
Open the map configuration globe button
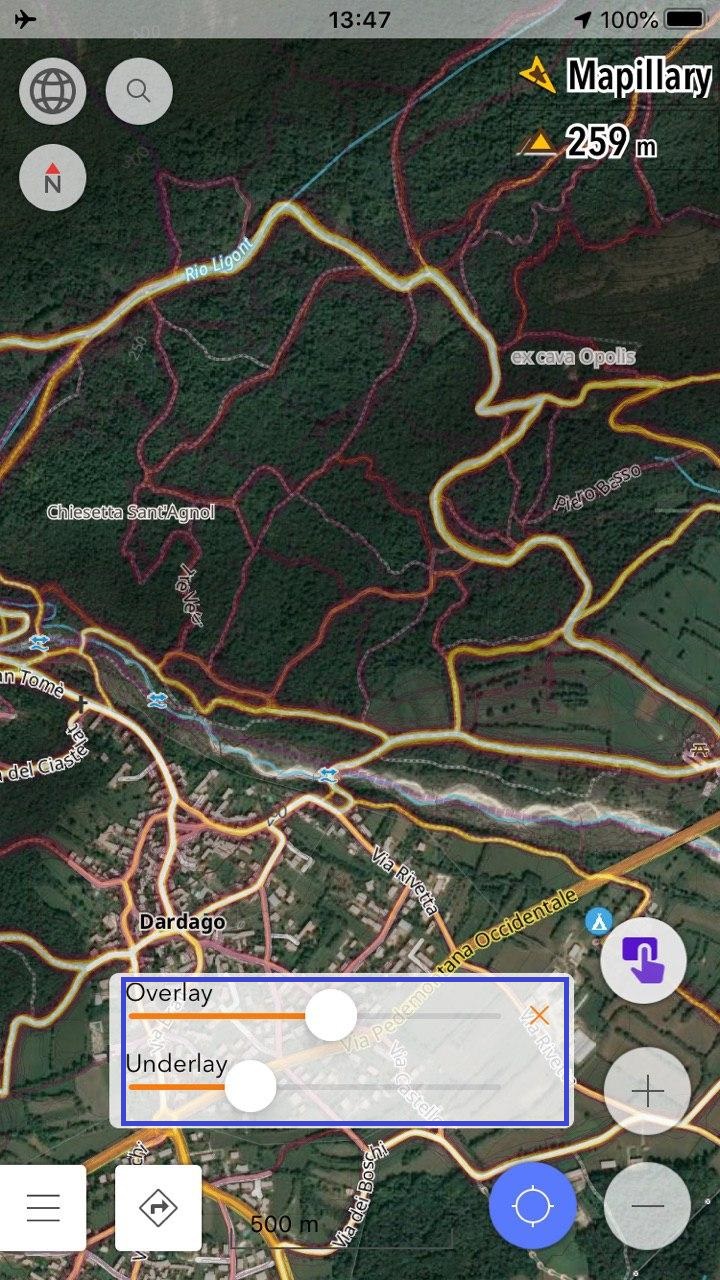[52, 92]
